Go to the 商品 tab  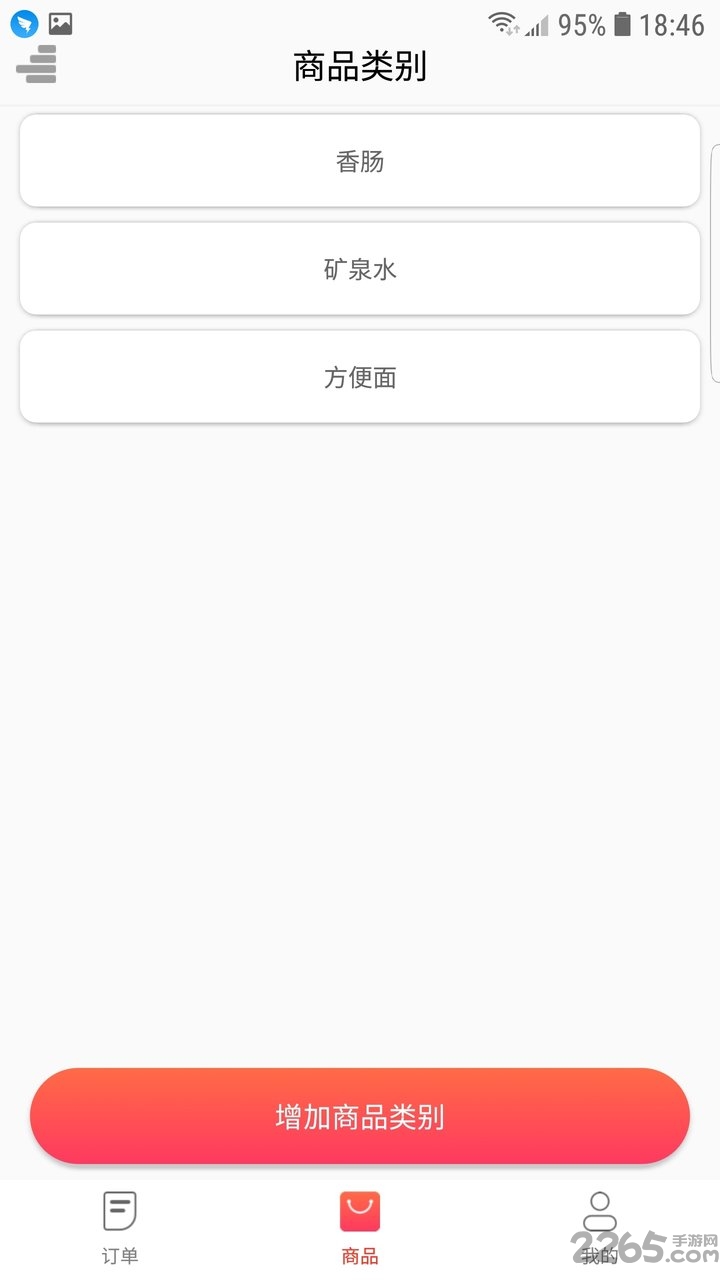coord(360,1228)
